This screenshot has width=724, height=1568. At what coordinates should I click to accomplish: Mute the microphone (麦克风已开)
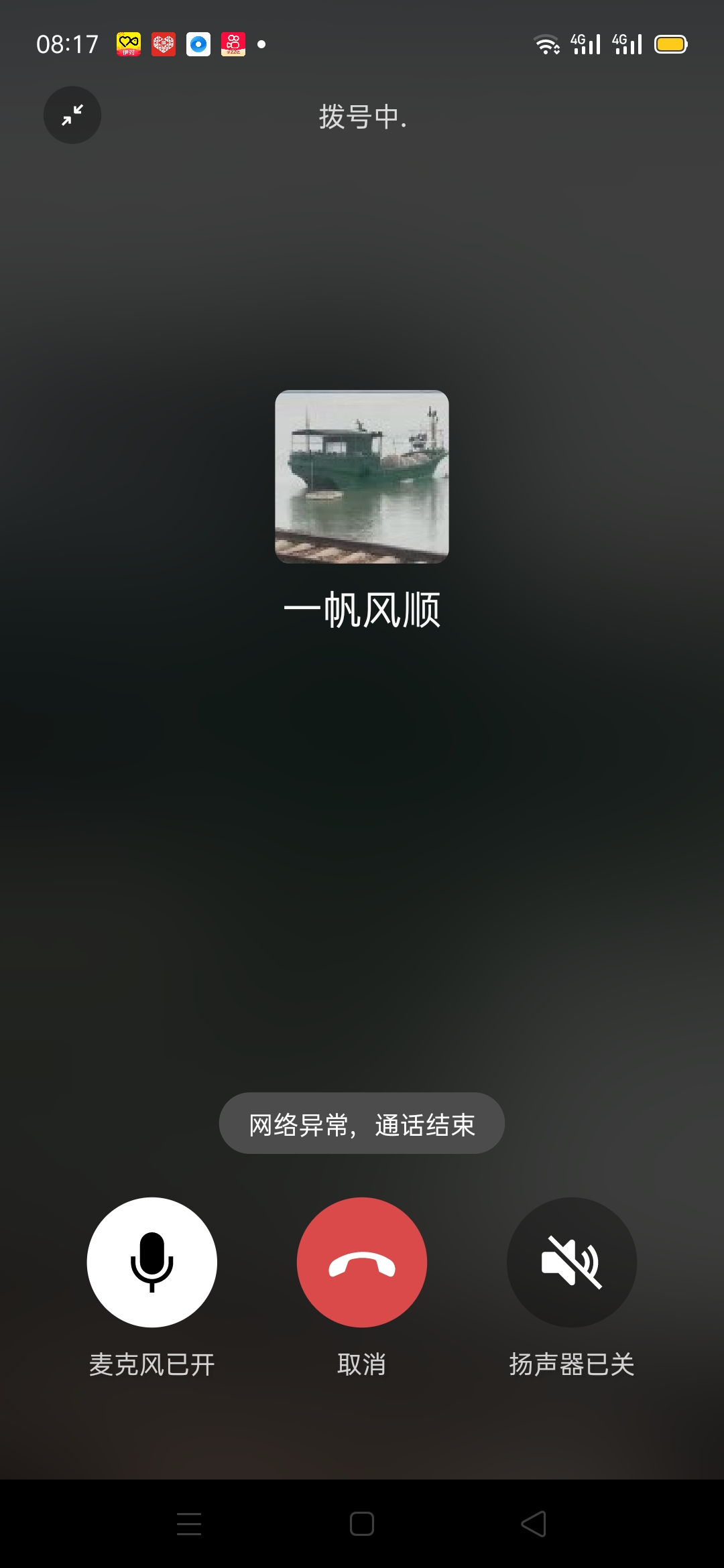(x=152, y=1262)
